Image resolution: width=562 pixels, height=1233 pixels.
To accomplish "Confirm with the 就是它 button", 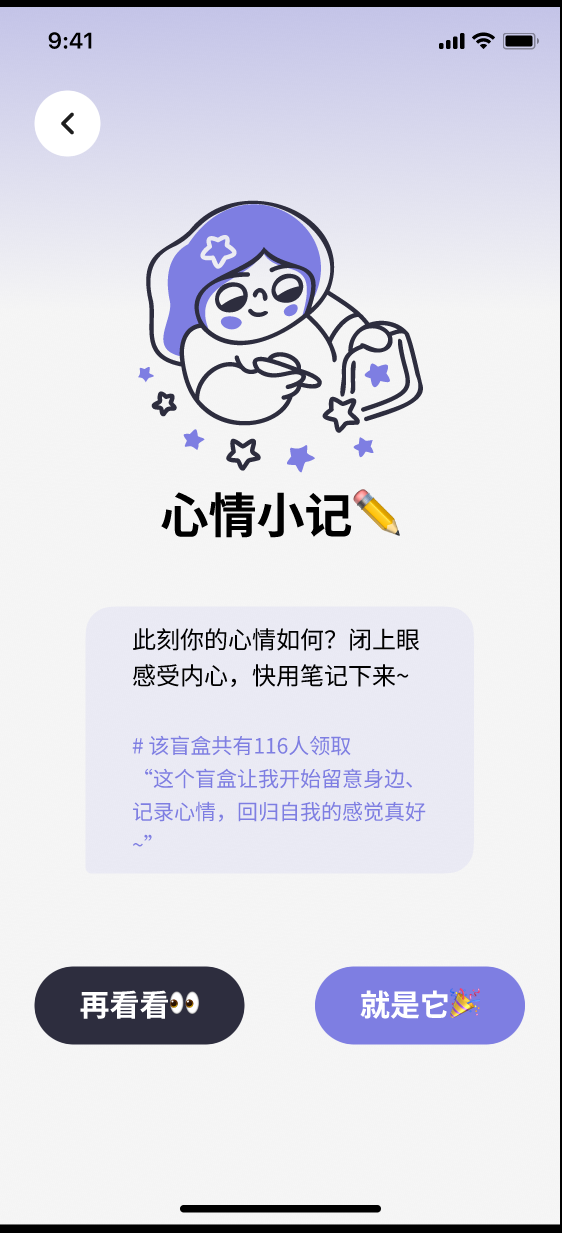I will 420,1005.
